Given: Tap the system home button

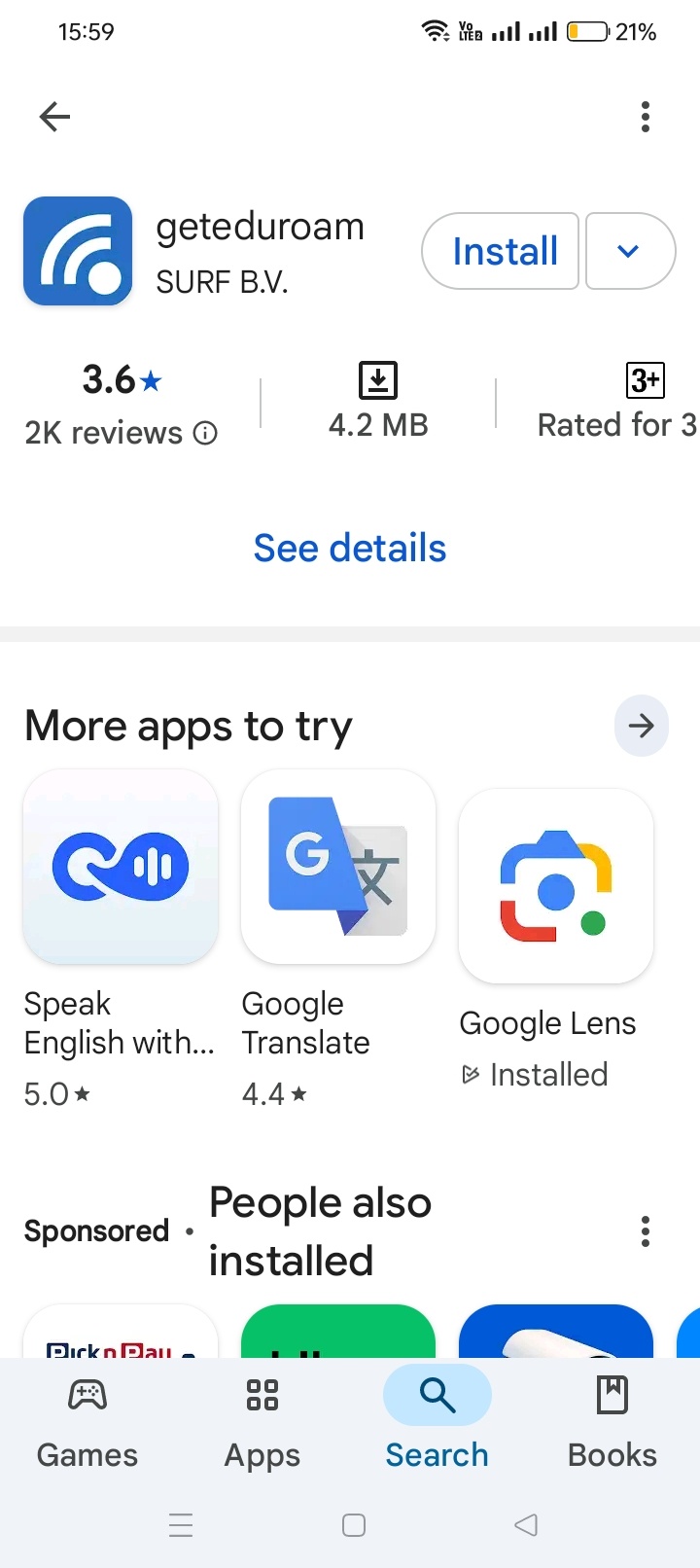Looking at the screenshot, I should coord(354,1525).
